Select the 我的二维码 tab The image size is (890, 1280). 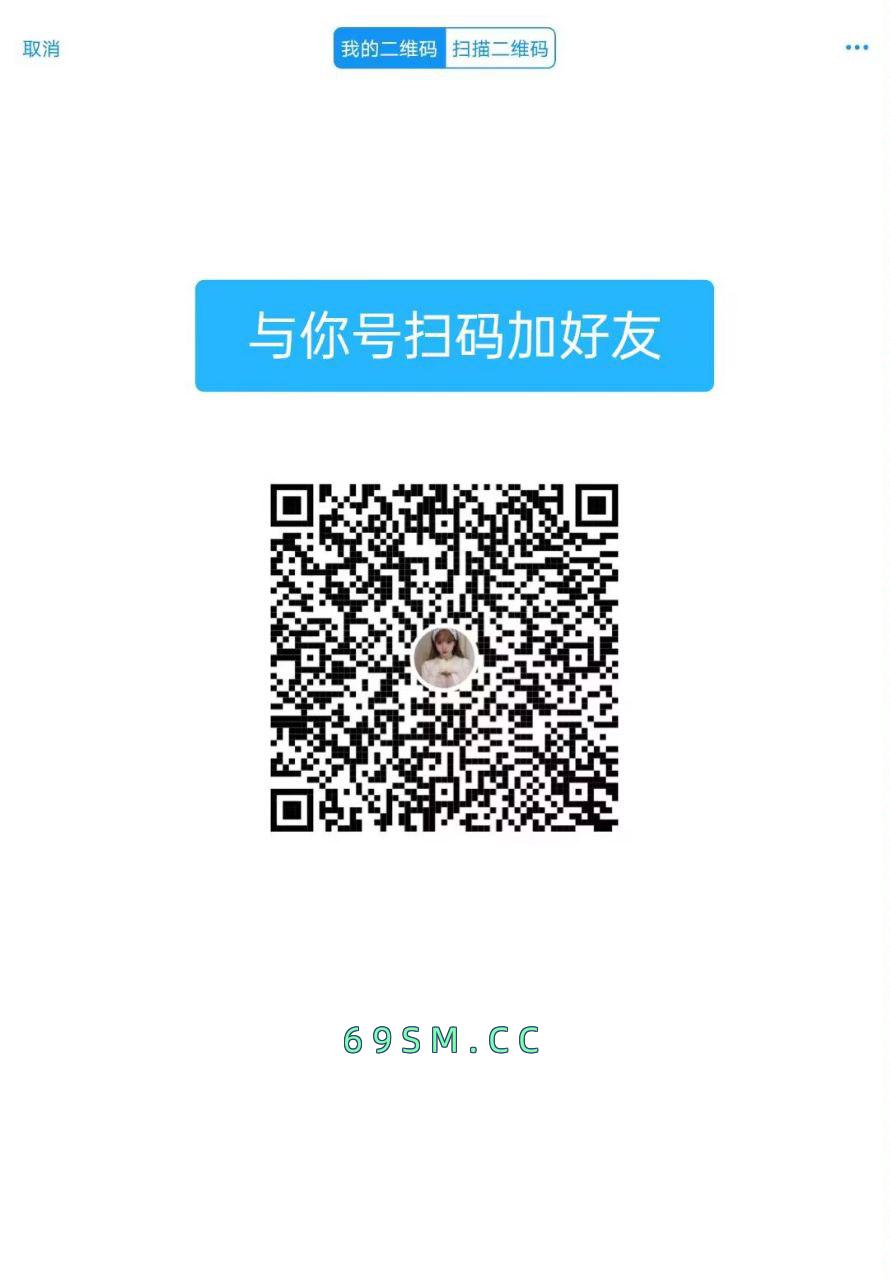tap(389, 48)
